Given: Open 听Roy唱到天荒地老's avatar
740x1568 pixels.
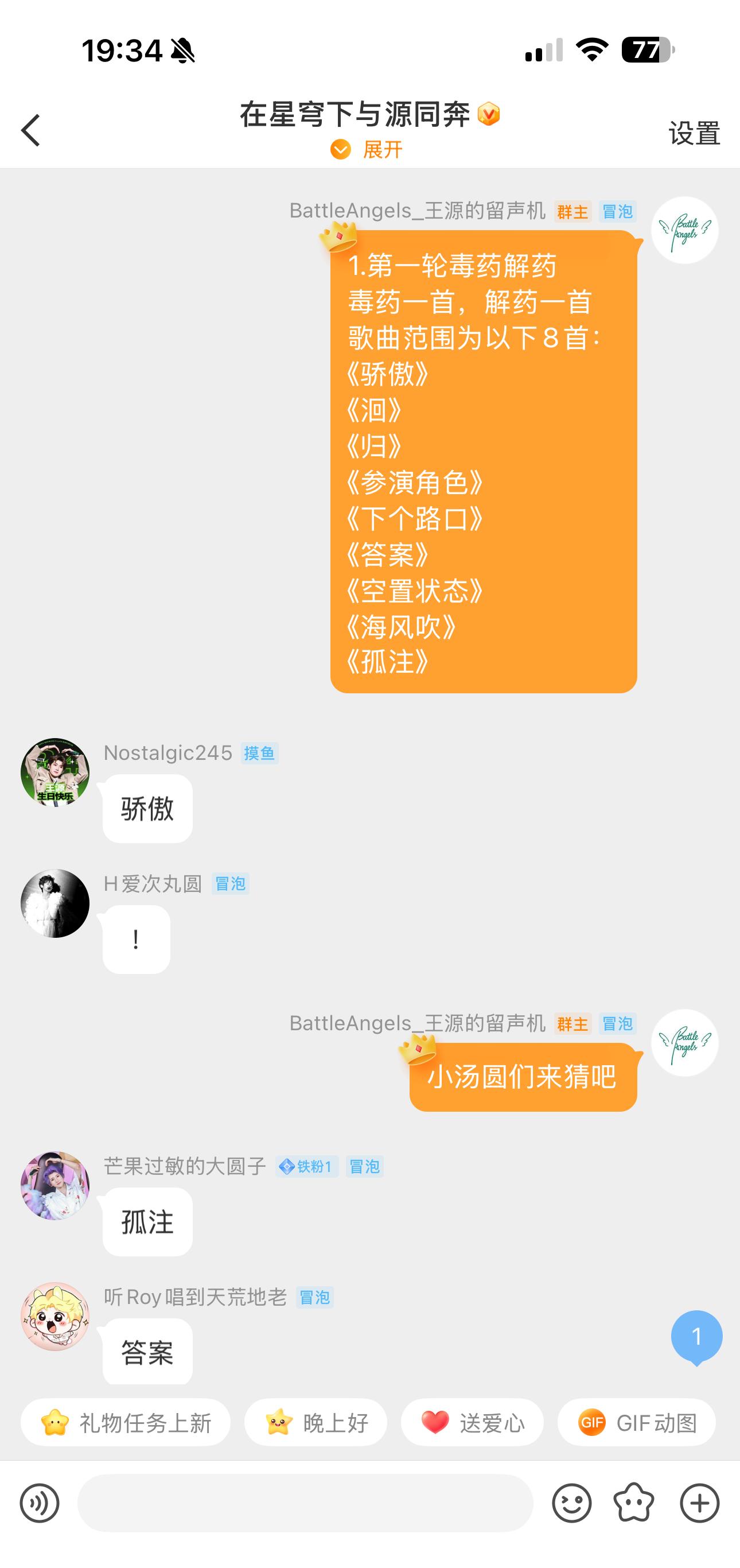Looking at the screenshot, I should (x=54, y=1317).
